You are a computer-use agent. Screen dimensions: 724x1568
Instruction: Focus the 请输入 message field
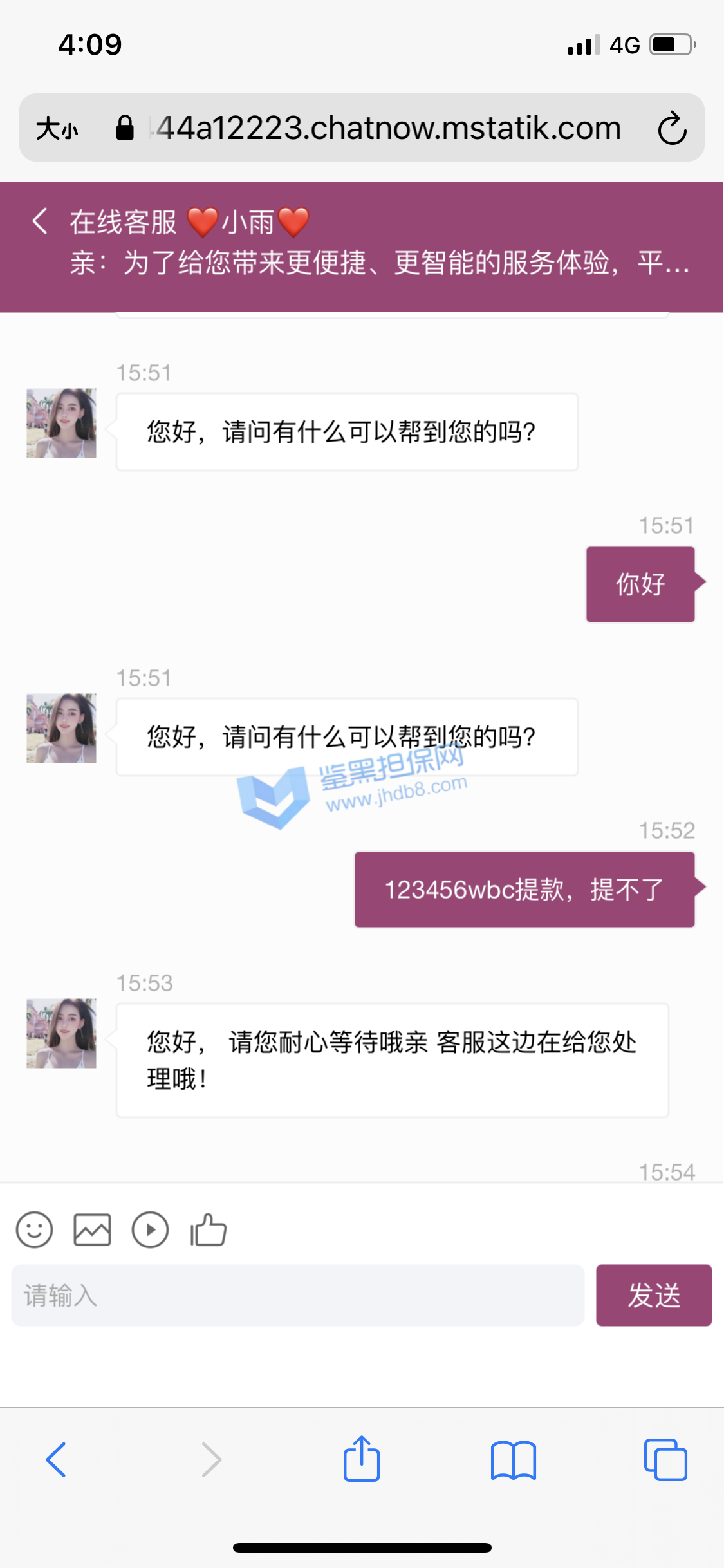click(297, 1295)
